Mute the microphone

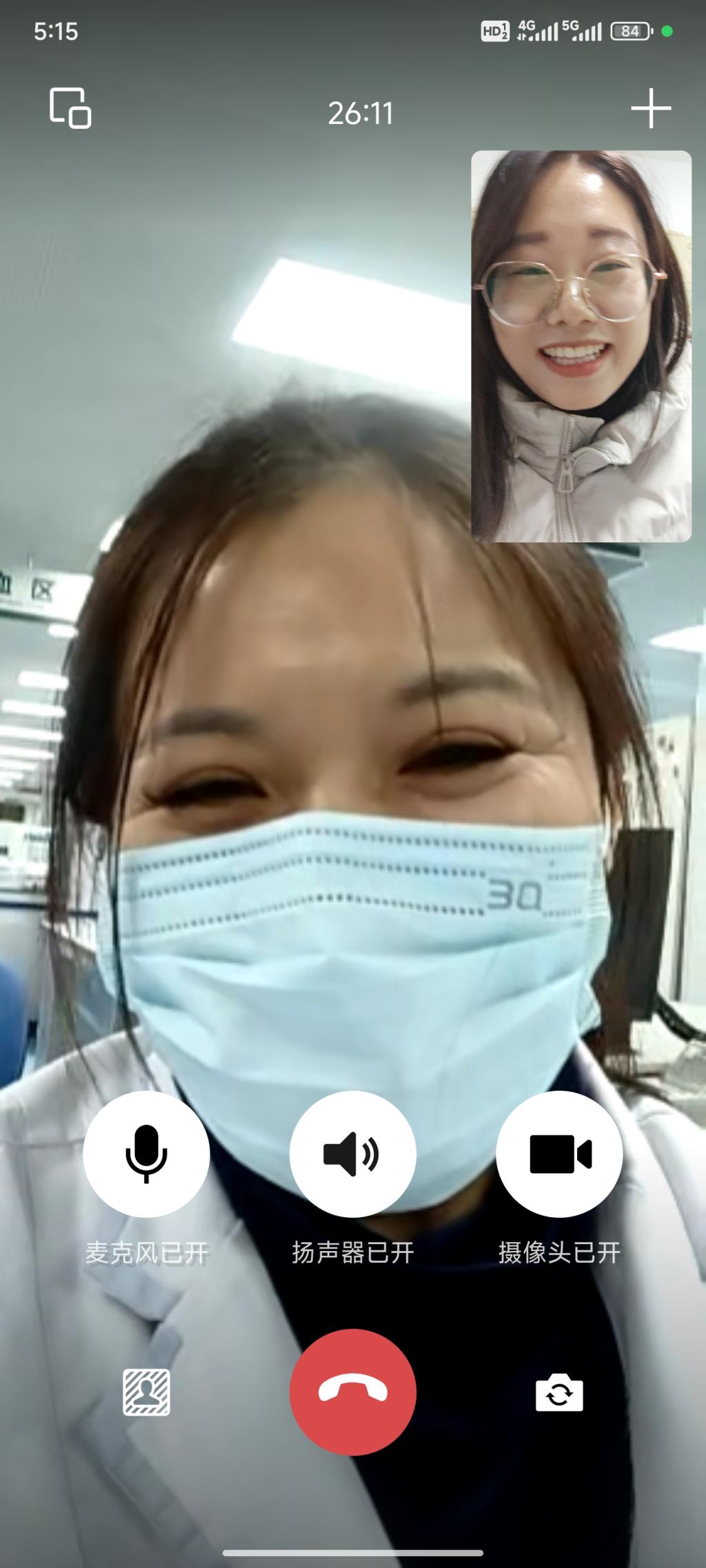pyautogui.click(x=146, y=1154)
